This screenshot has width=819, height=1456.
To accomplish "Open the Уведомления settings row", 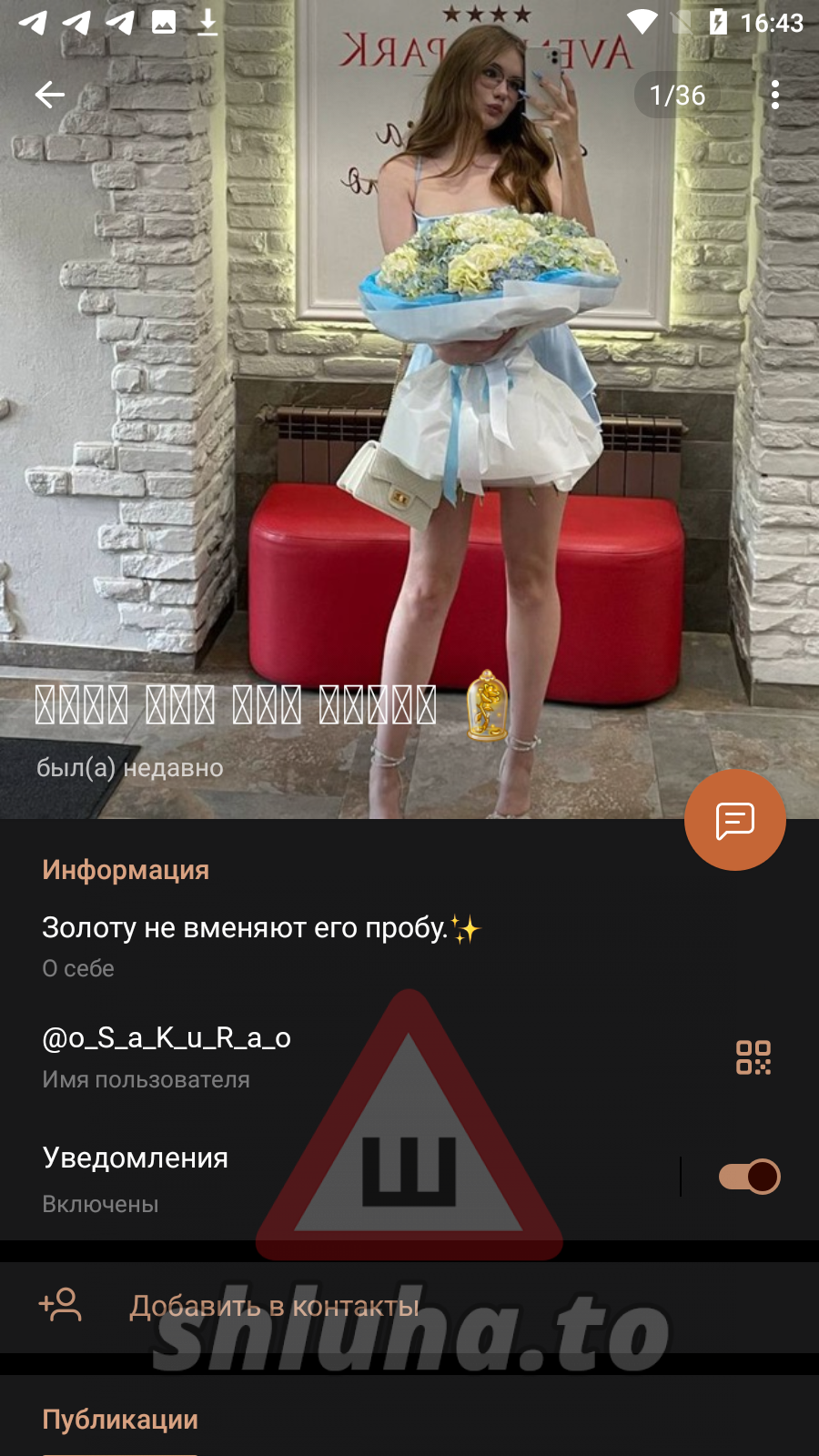I will pos(273,1177).
